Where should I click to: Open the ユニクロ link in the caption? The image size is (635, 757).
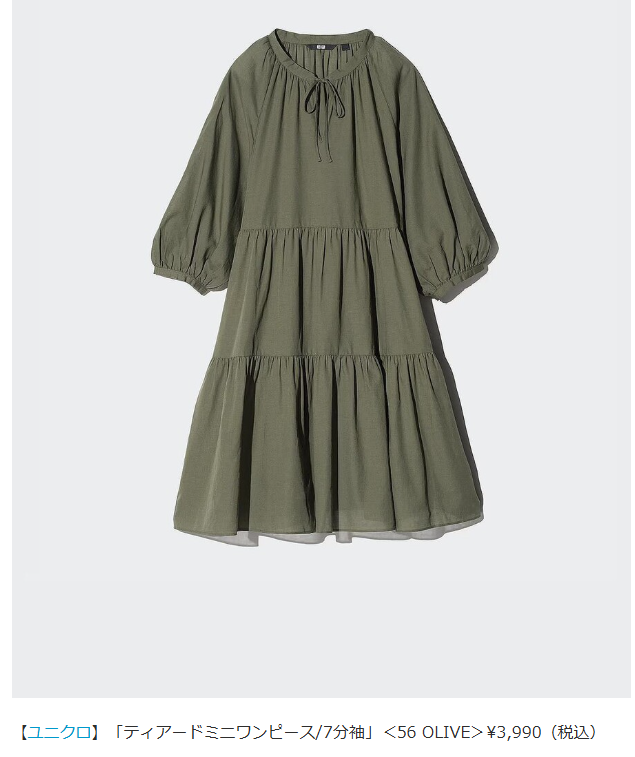58,732
